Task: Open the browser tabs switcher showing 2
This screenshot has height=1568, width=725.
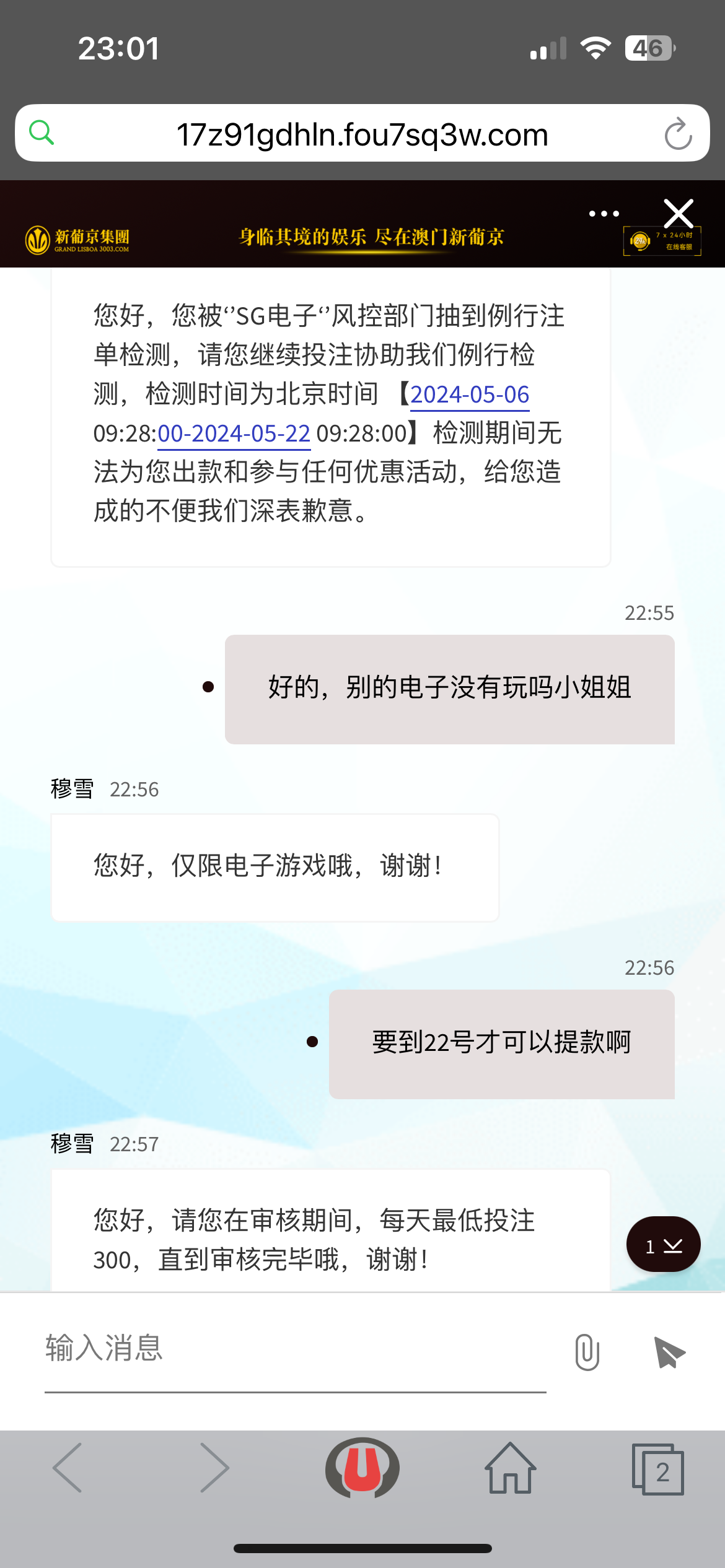Action: point(658,1469)
